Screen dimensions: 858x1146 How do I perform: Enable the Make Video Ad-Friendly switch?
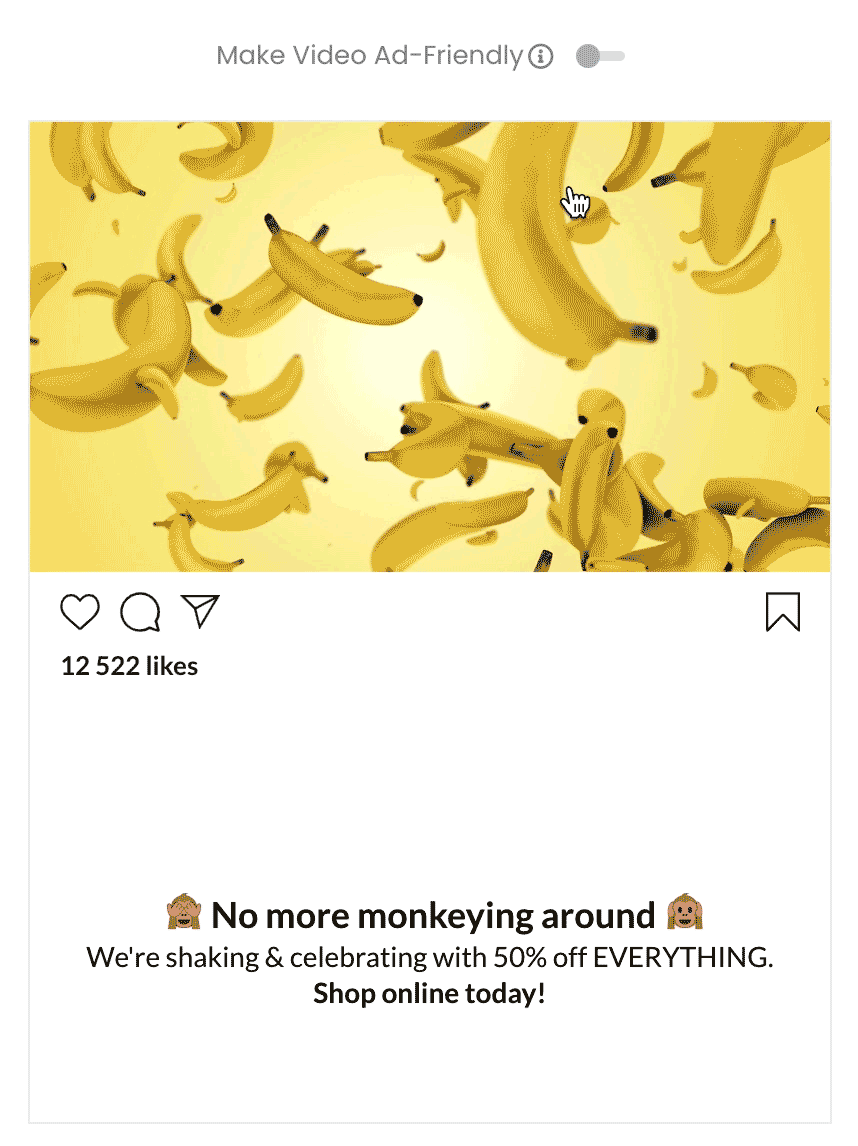(600, 57)
